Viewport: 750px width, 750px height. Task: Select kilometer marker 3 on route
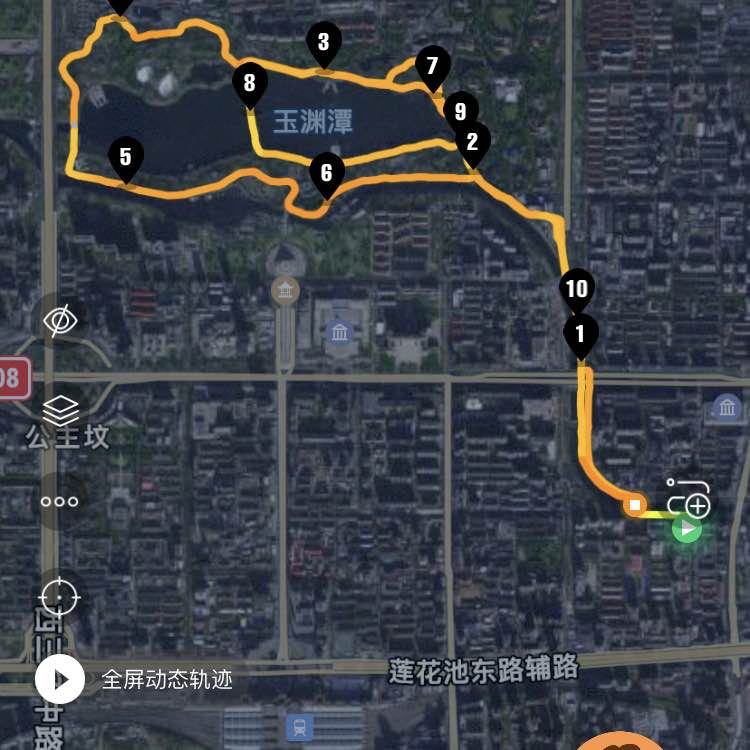pyautogui.click(x=323, y=43)
